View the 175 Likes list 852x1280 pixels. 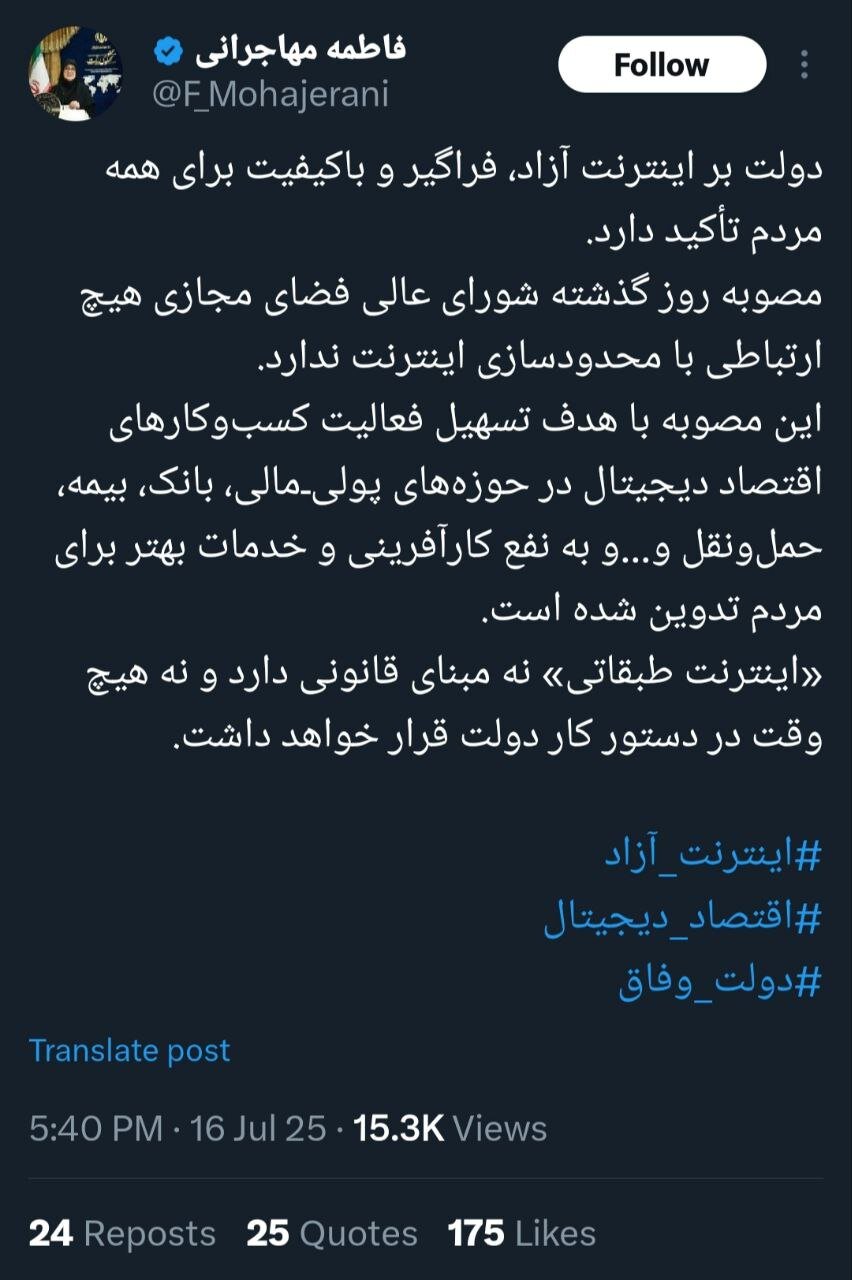[x=521, y=1234]
